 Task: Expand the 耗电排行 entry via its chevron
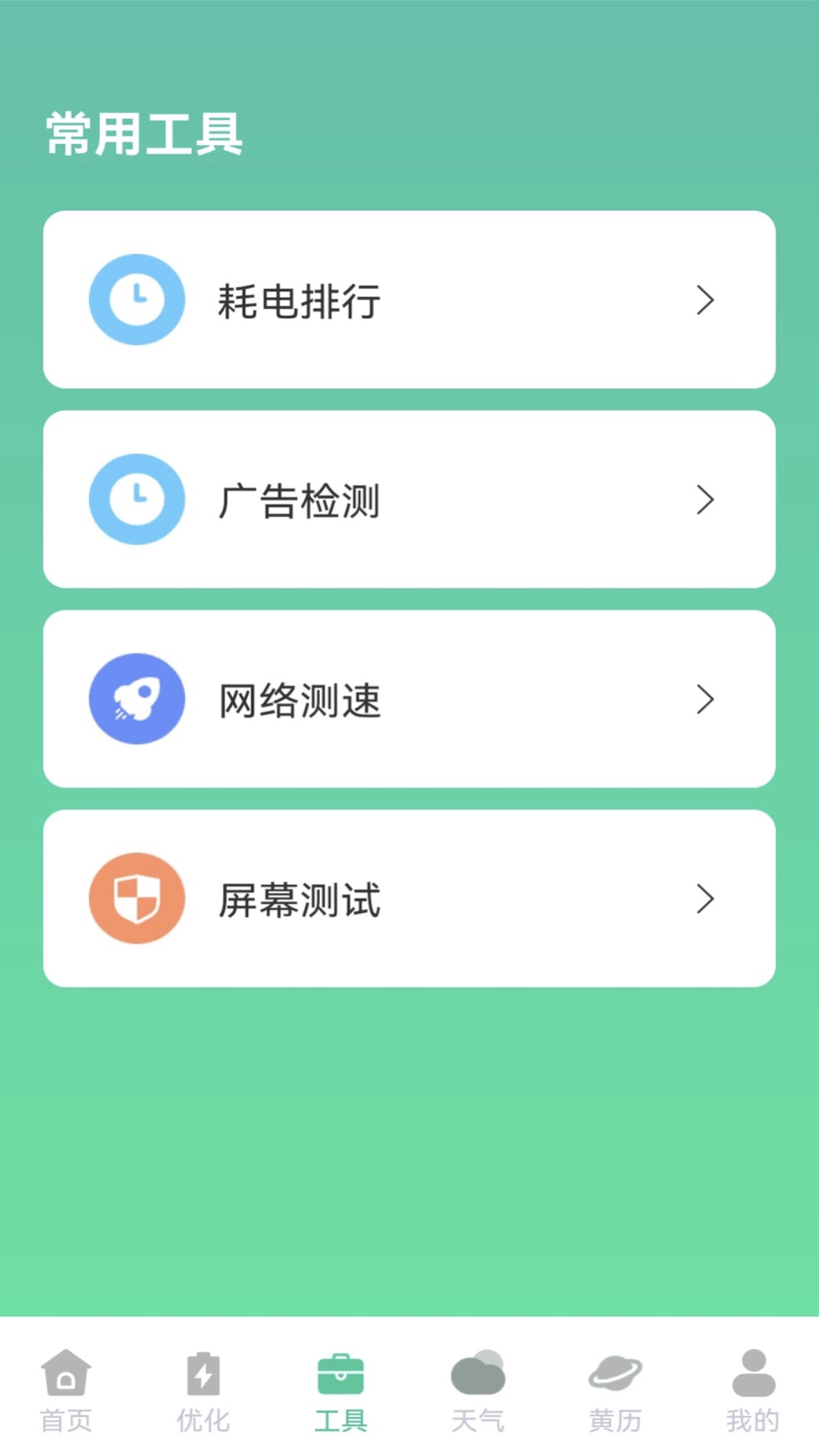[704, 300]
